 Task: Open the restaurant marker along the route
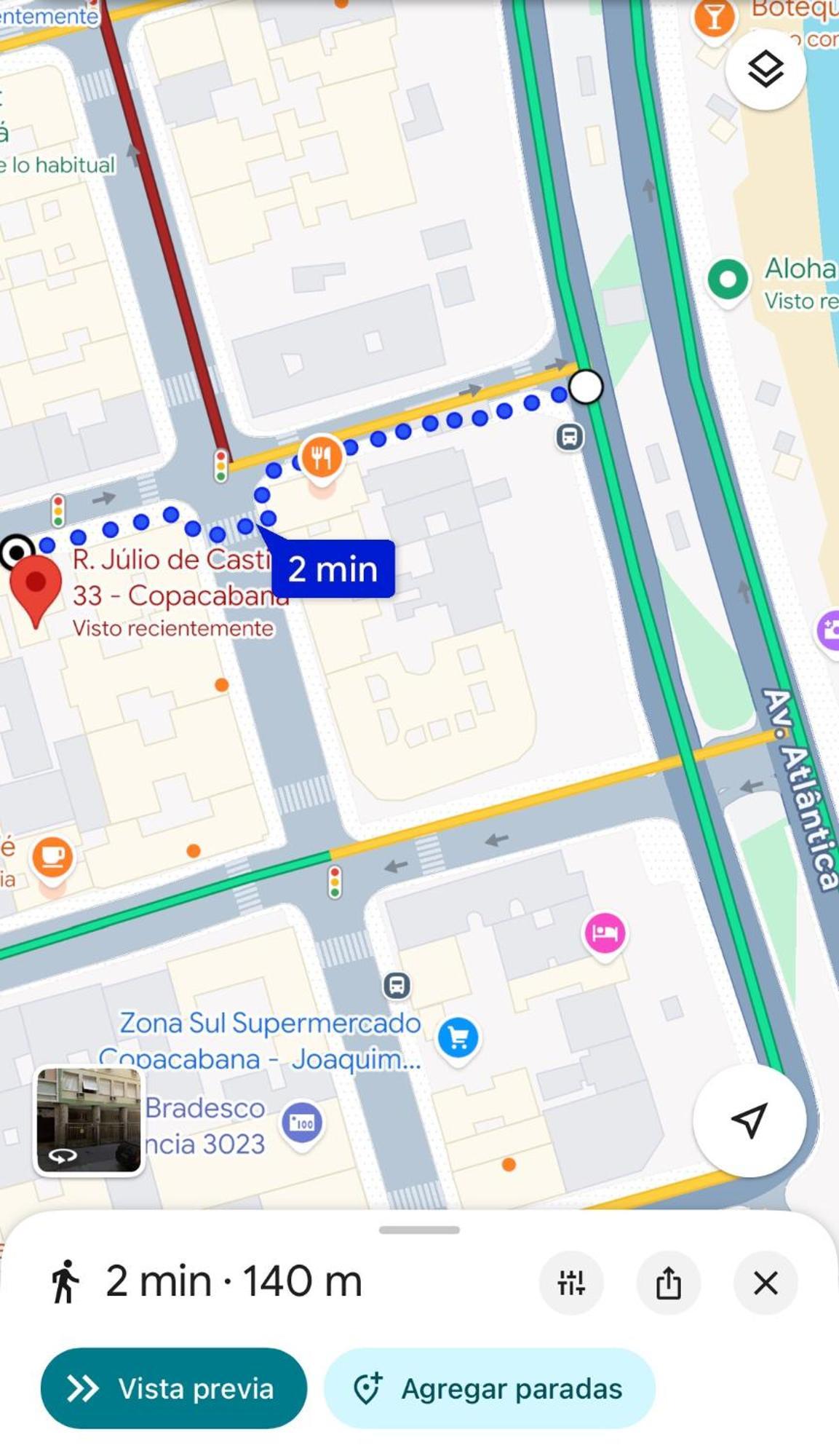(x=322, y=457)
